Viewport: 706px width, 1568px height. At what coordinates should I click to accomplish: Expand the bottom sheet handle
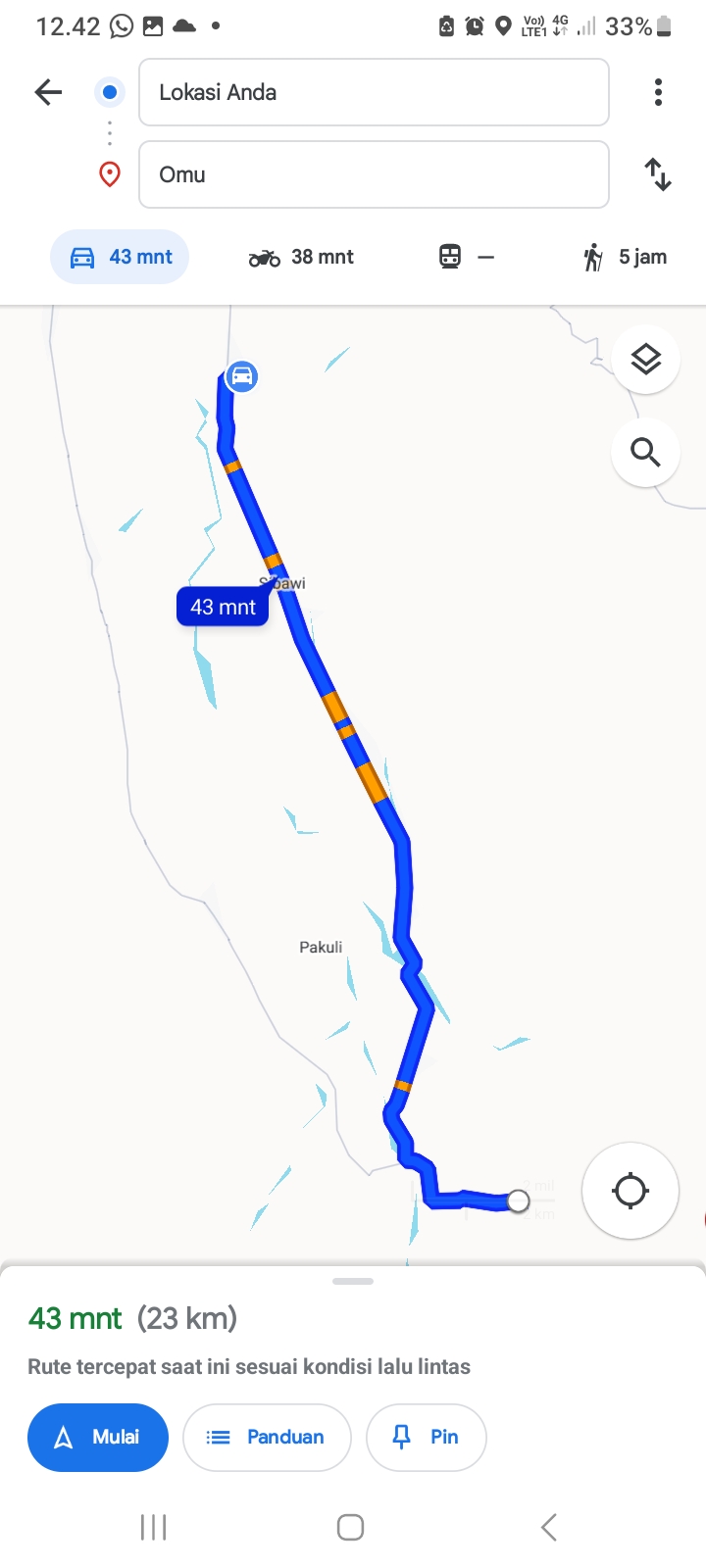pyautogui.click(x=353, y=1281)
